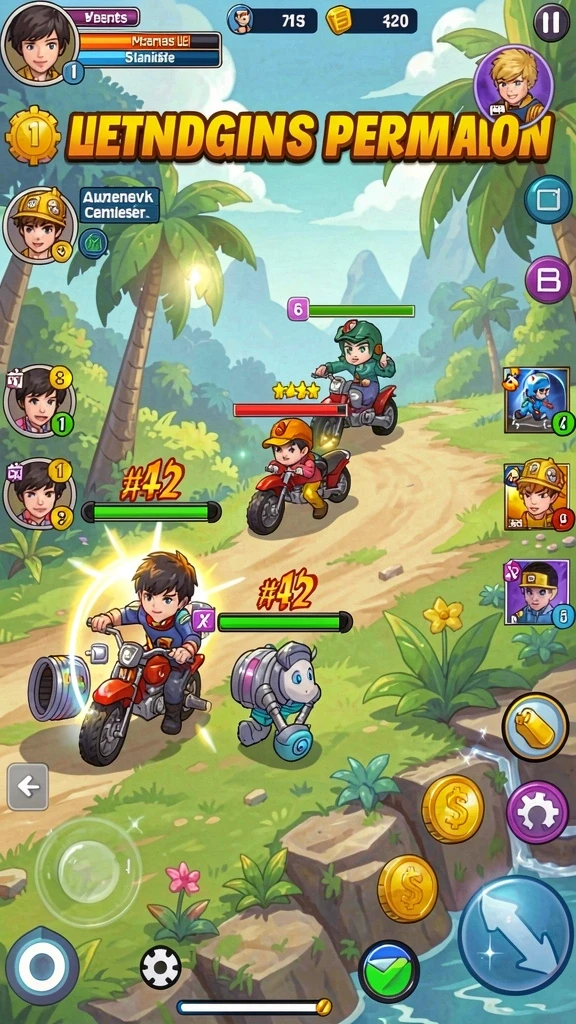Tap the gray back arrow button

click(x=28, y=786)
